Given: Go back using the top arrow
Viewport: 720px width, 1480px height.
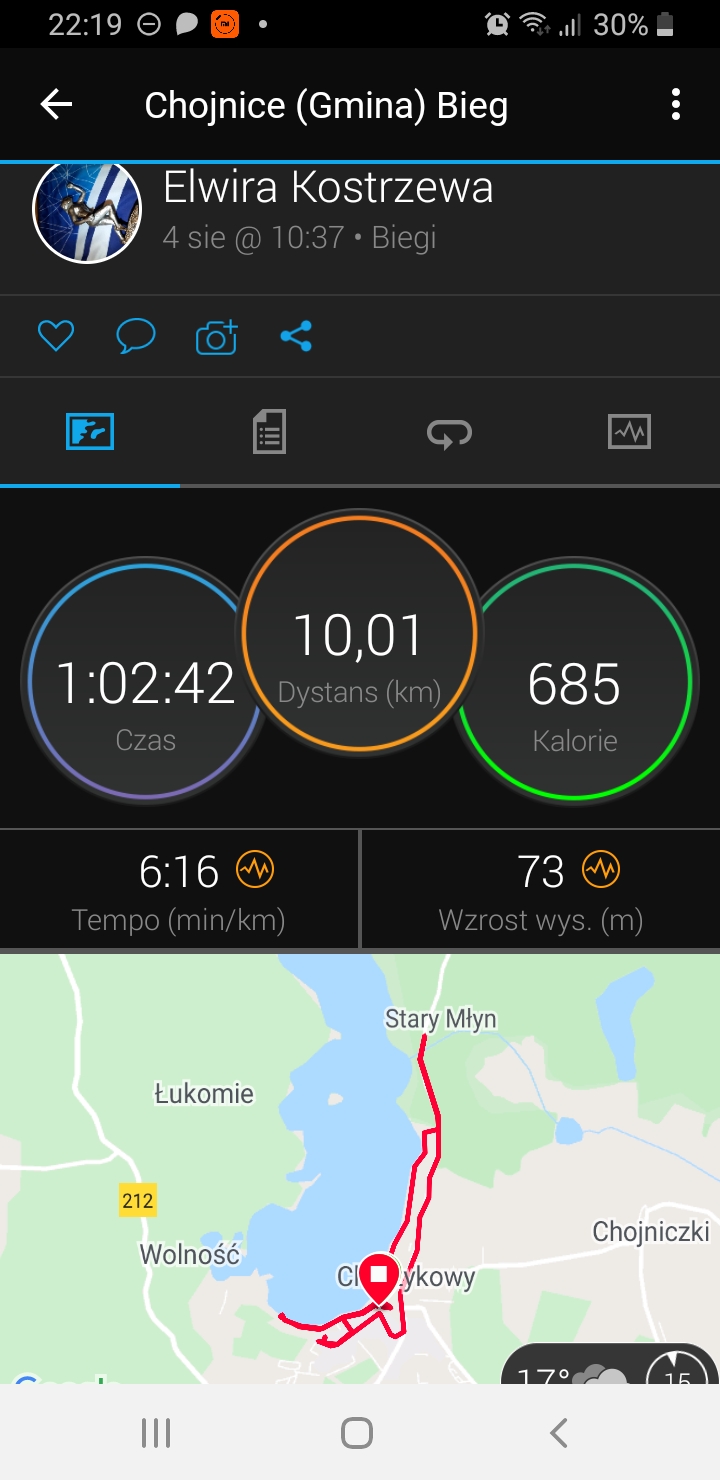Looking at the screenshot, I should click(x=56, y=105).
